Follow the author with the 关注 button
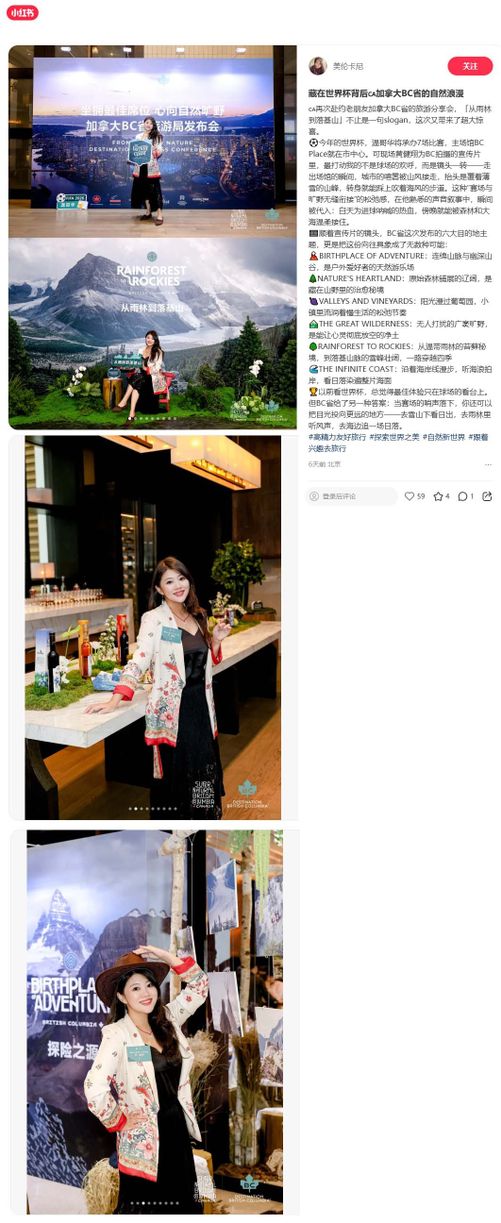 pos(469,65)
